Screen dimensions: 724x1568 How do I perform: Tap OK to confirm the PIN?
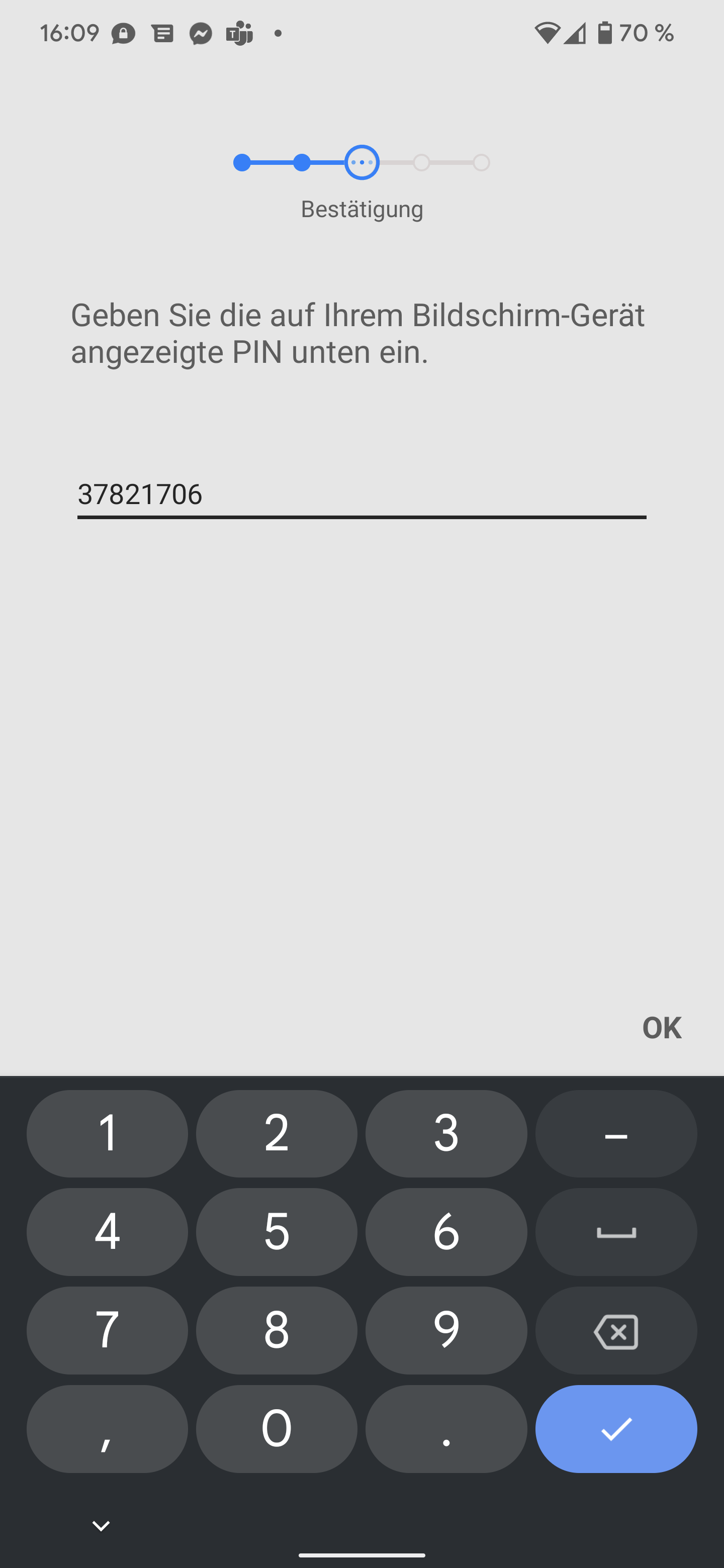(661, 1027)
